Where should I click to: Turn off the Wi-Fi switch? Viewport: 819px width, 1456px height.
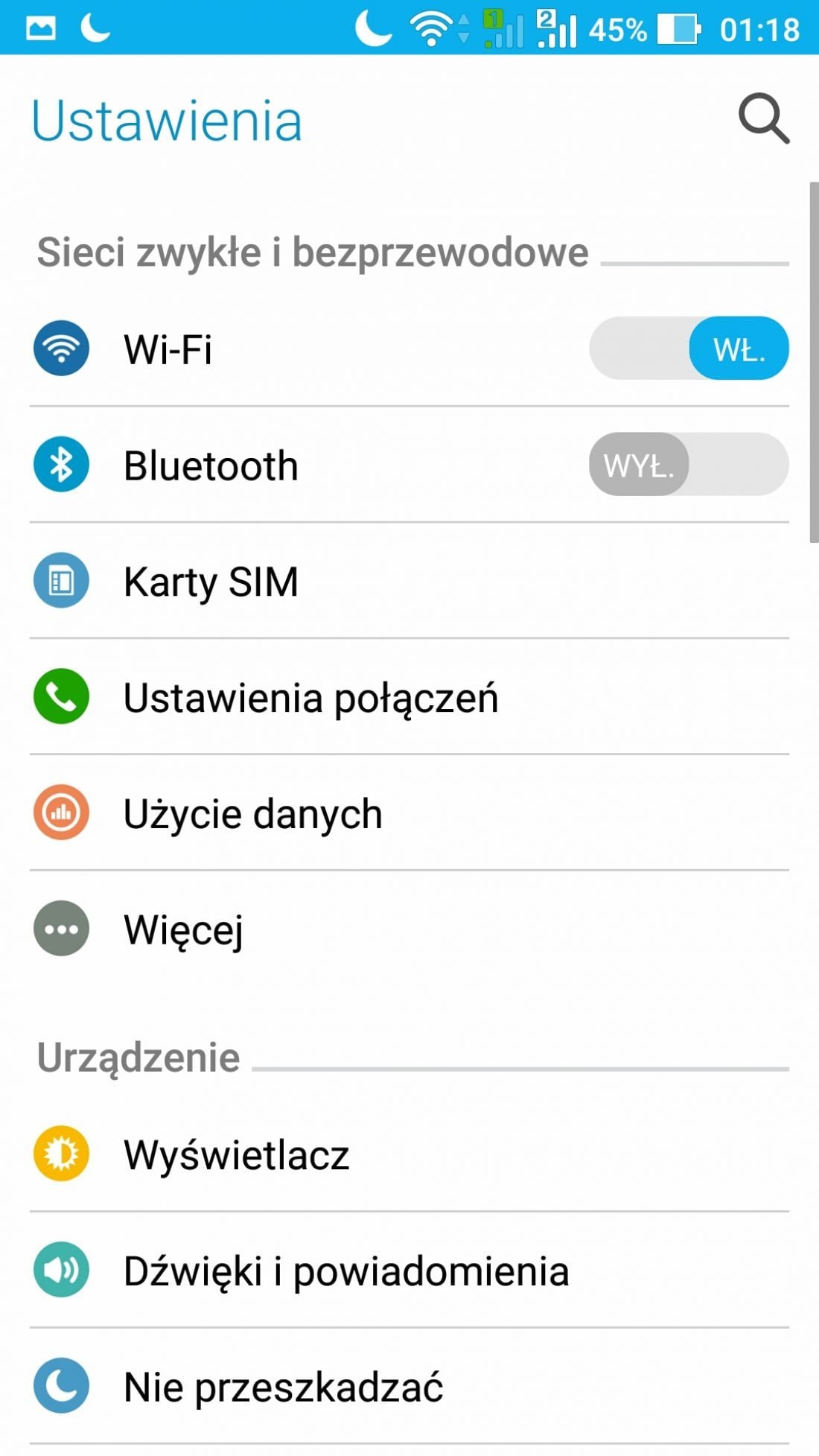pyautogui.click(x=689, y=349)
